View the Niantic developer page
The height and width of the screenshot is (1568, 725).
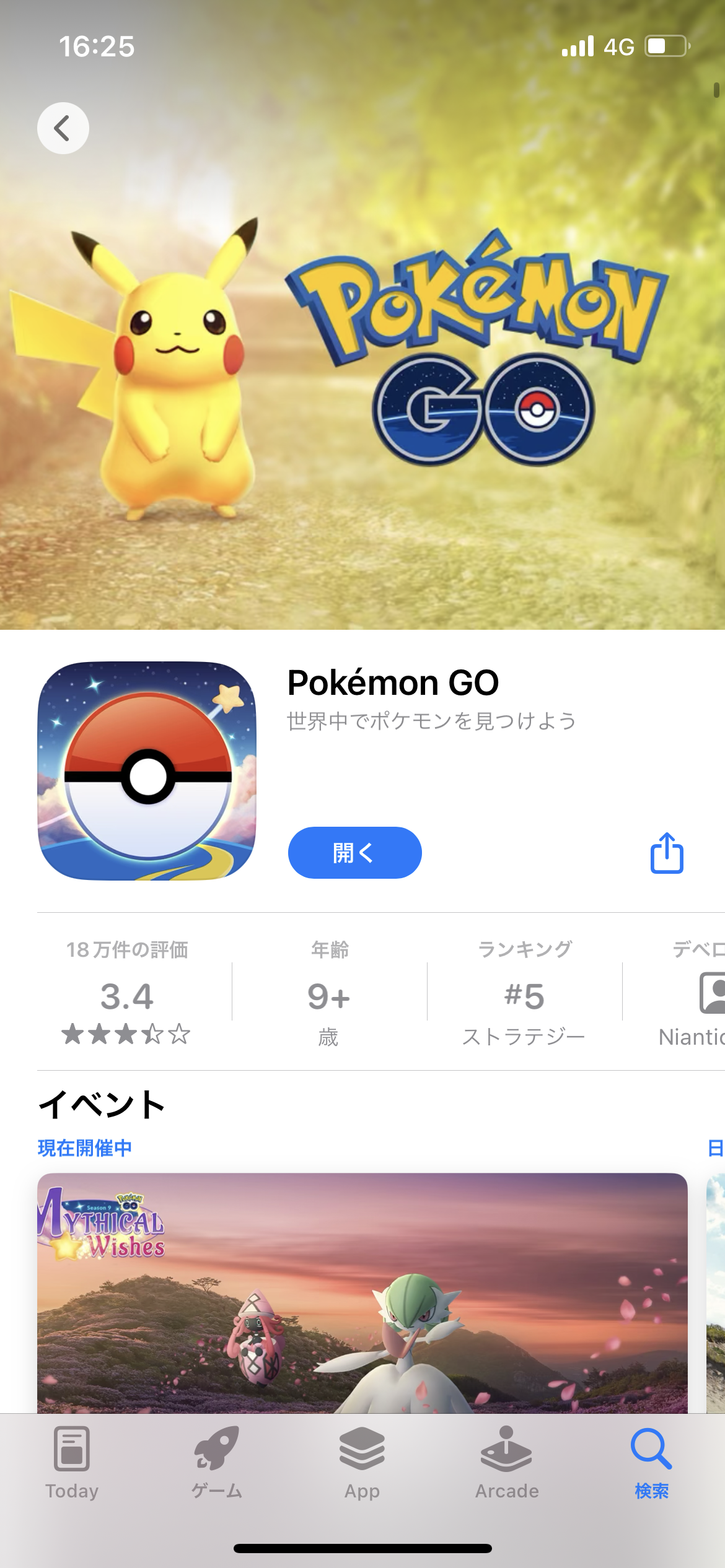(x=691, y=991)
